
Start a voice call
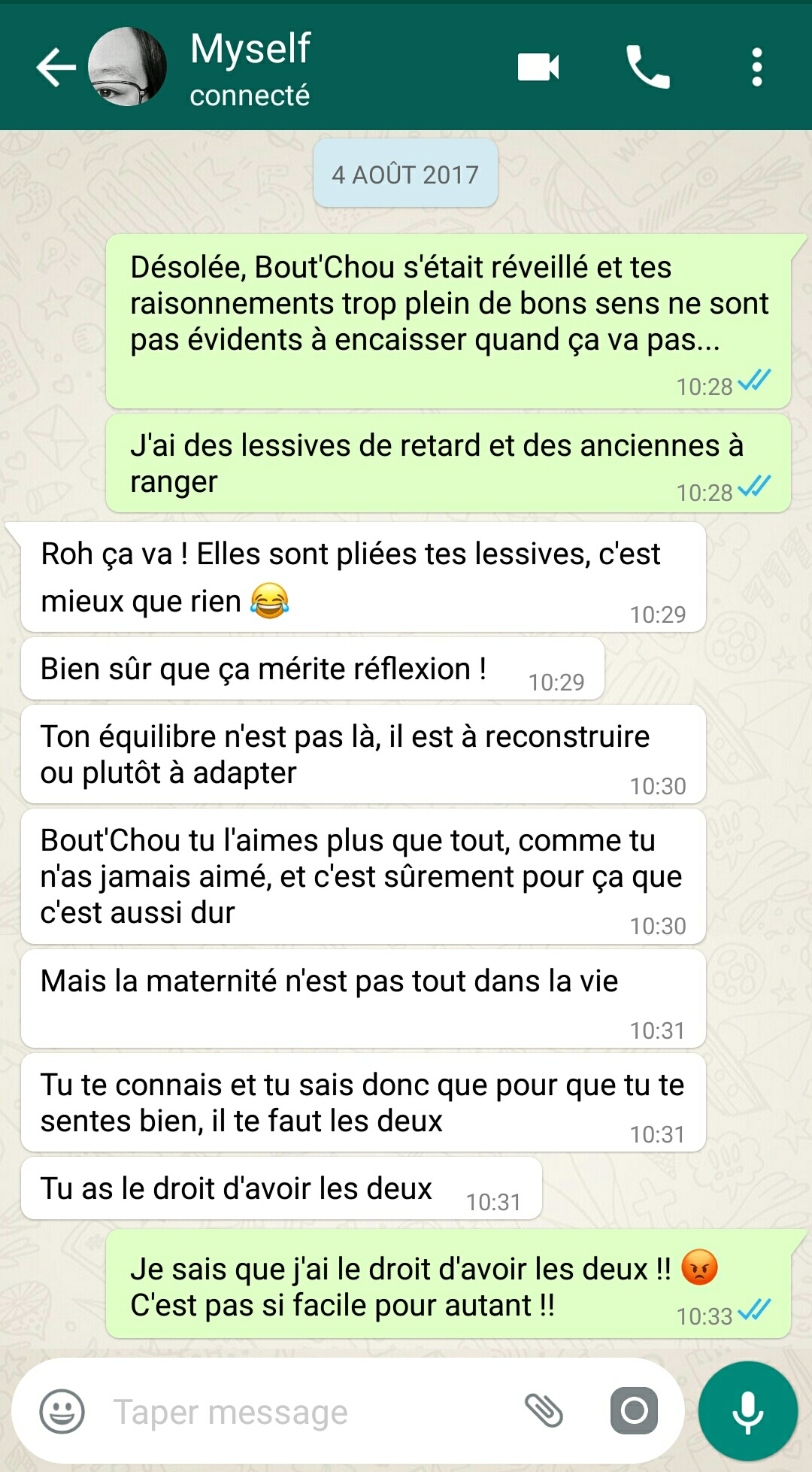[x=648, y=66]
